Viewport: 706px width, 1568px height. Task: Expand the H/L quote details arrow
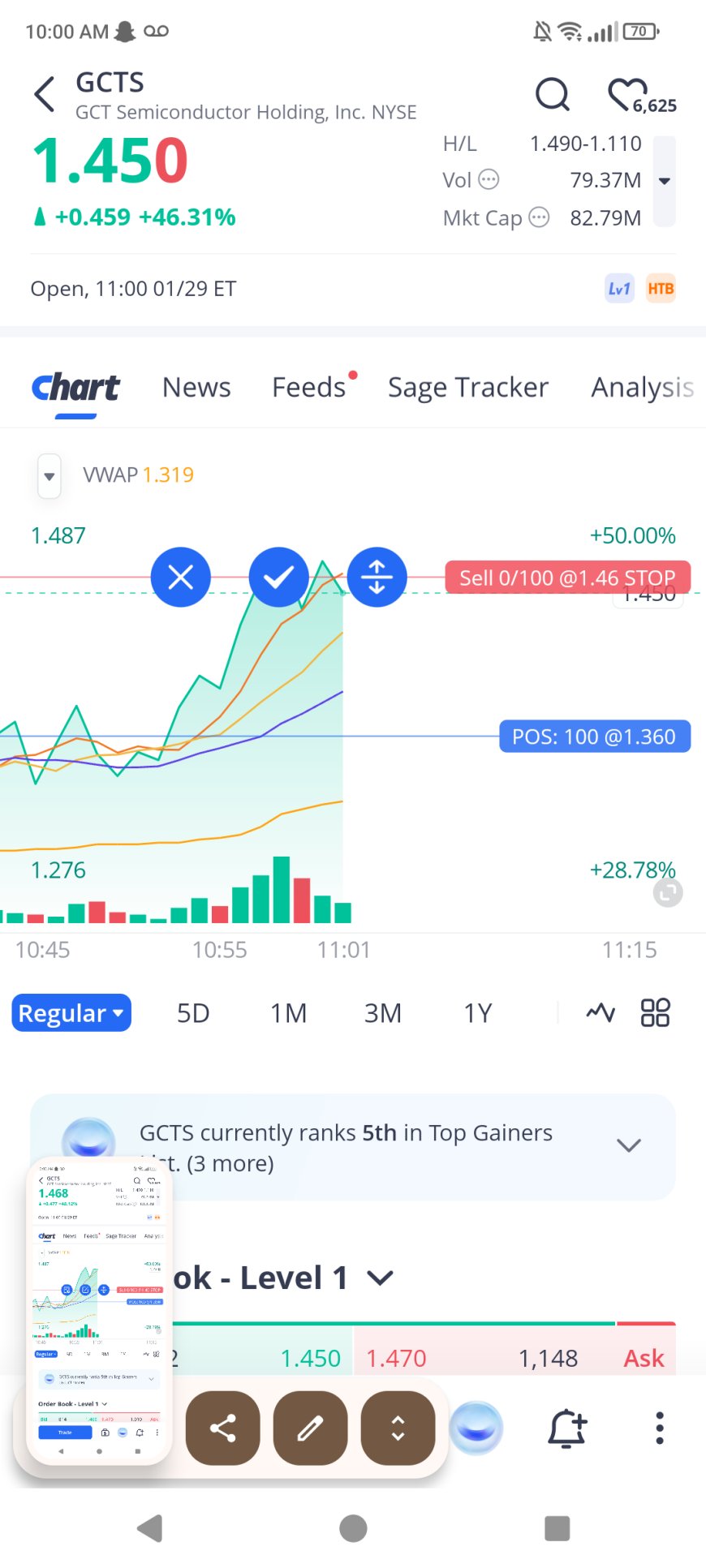665,181
